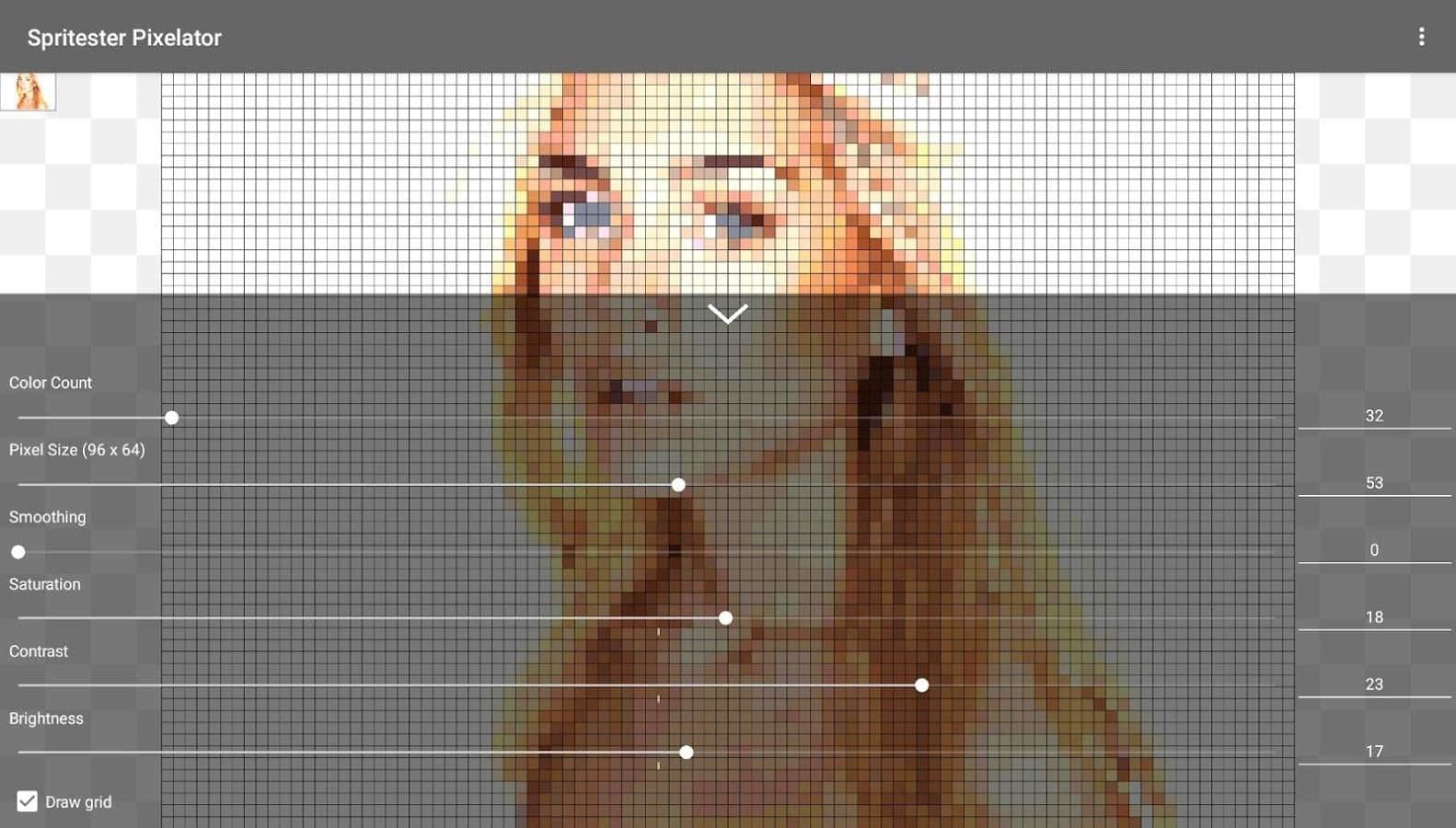1456x828 pixels.
Task: Adjust the Saturation slider
Action: coord(725,618)
